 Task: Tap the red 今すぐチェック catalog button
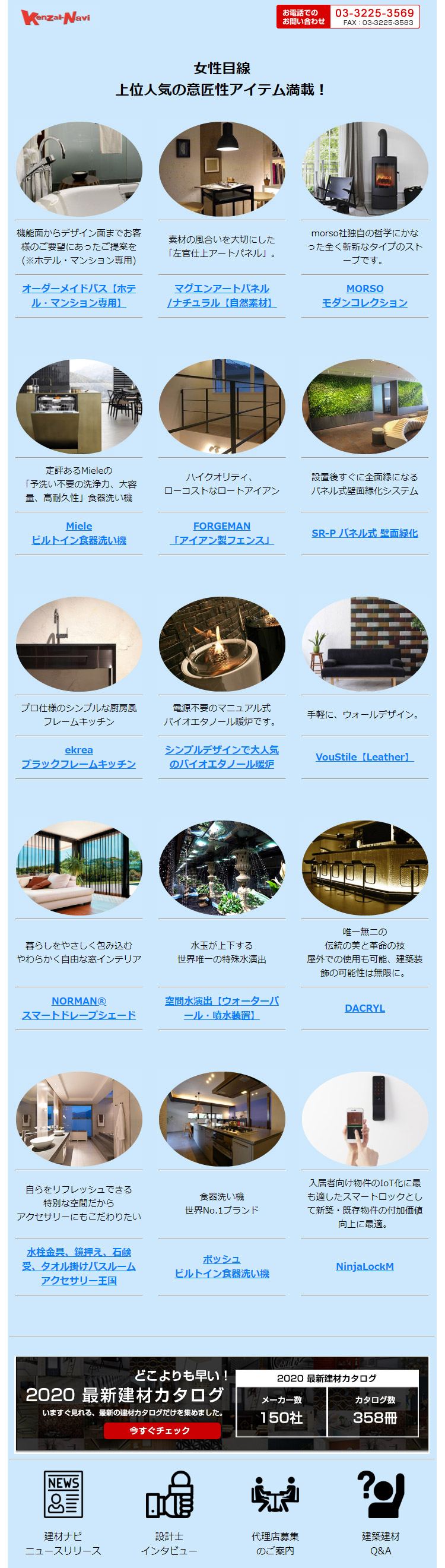point(162,1430)
